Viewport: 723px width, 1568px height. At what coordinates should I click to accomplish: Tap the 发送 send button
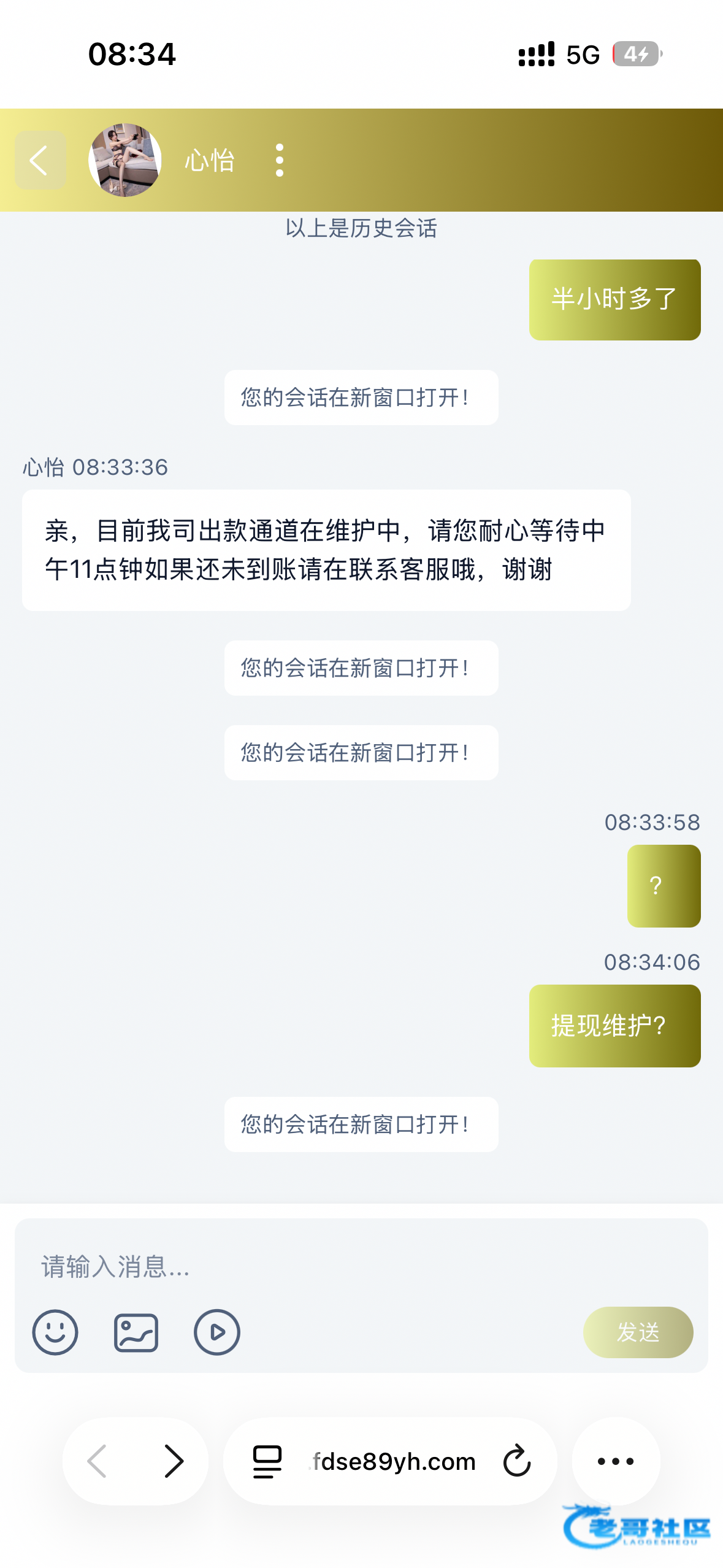[x=638, y=1332]
